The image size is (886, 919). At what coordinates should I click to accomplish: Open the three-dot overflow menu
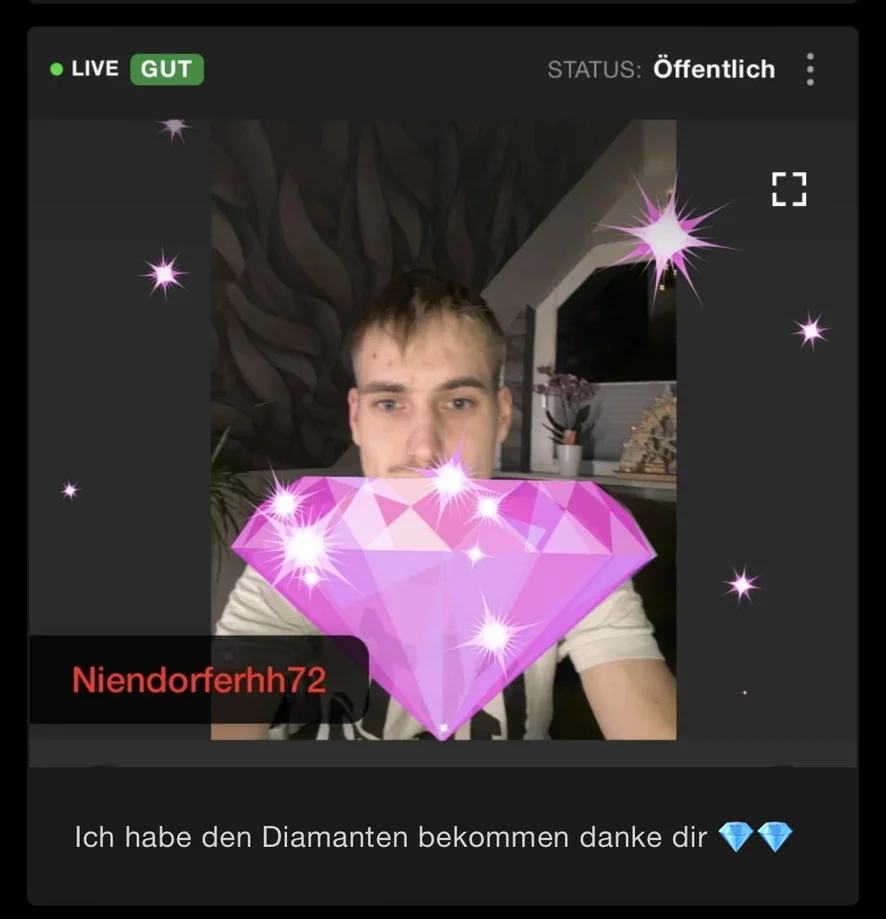tap(810, 69)
